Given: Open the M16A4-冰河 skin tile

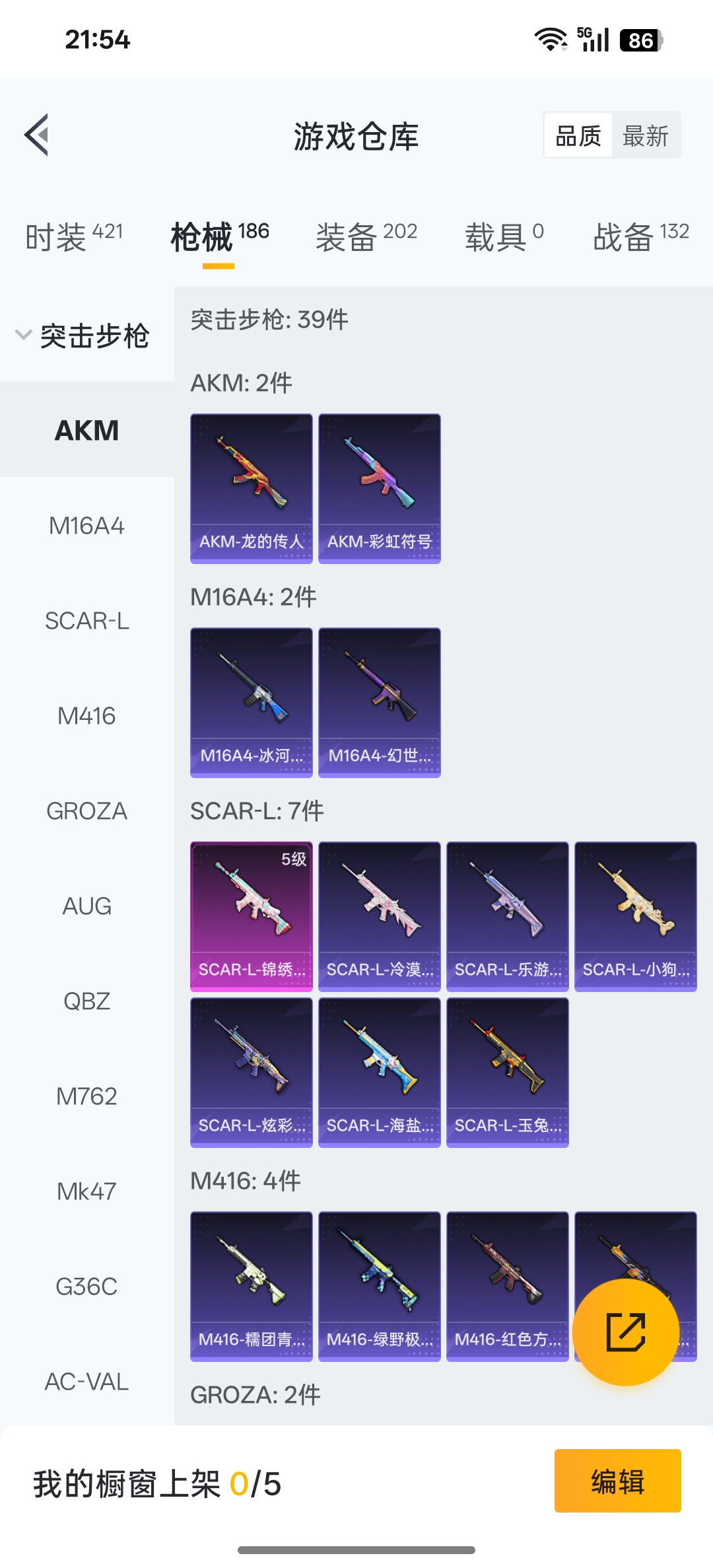Looking at the screenshot, I should click(x=251, y=703).
